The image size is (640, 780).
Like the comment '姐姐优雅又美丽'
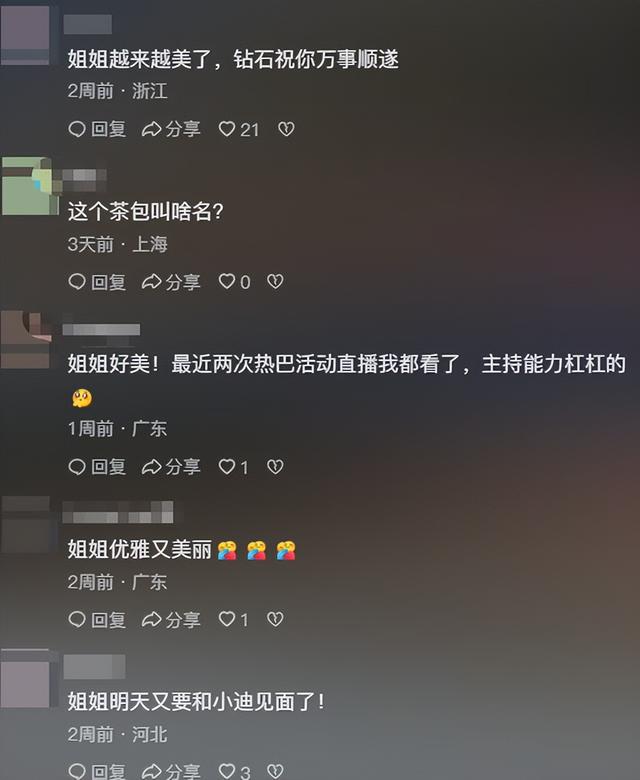(227, 620)
